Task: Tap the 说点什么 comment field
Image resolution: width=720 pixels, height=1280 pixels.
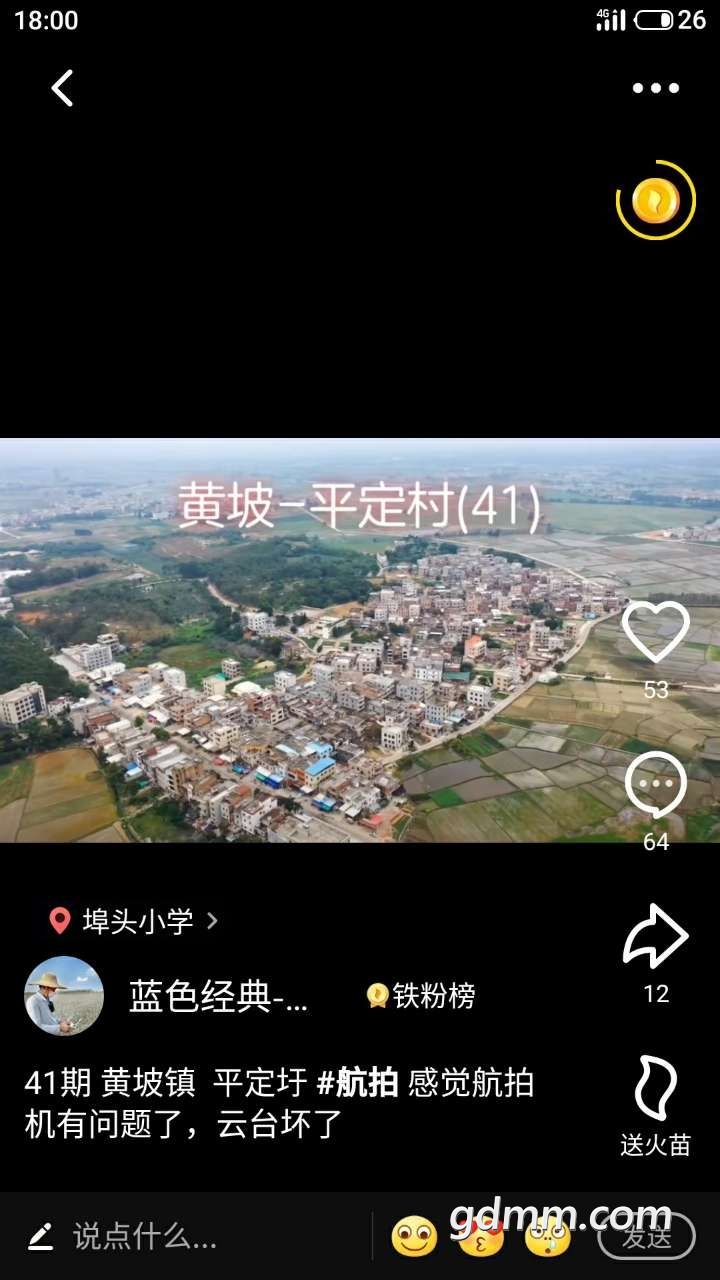Action: (x=145, y=1237)
